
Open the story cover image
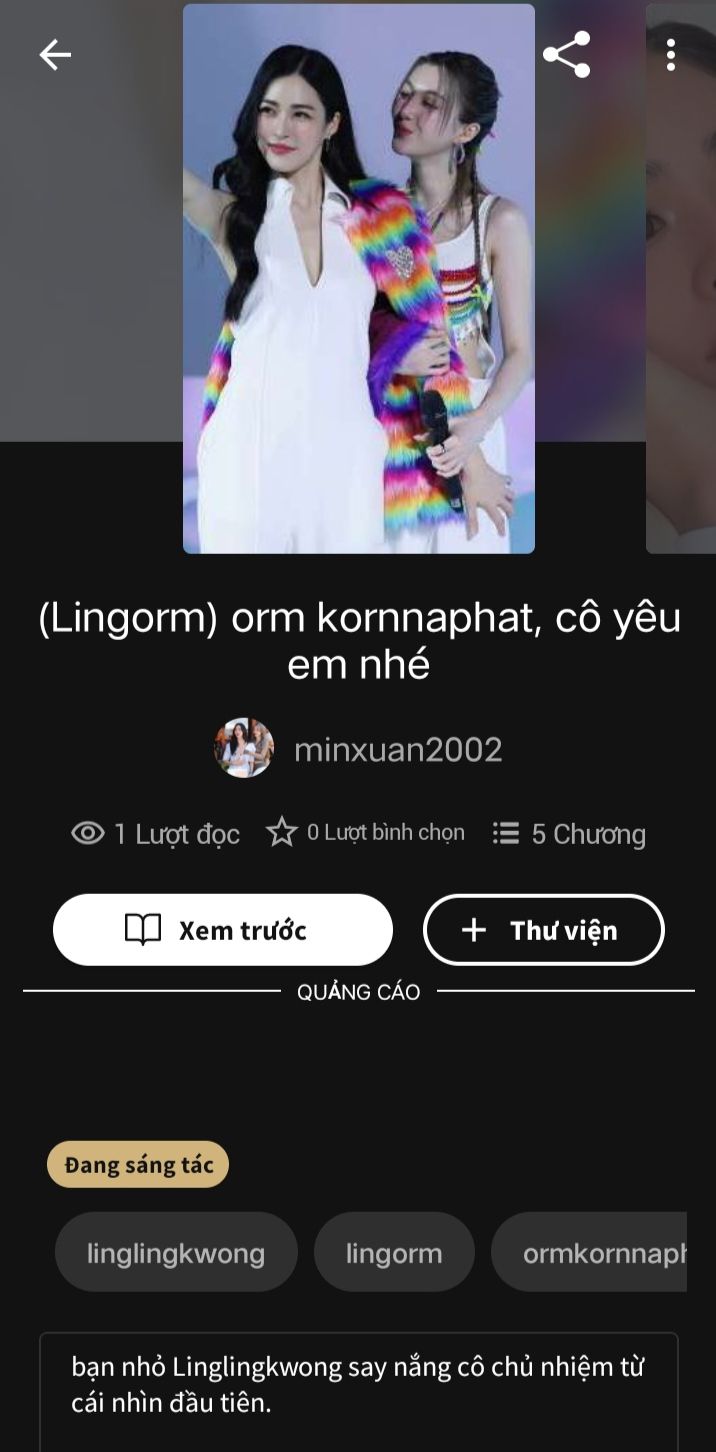pyautogui.click(x=358, y=278)
